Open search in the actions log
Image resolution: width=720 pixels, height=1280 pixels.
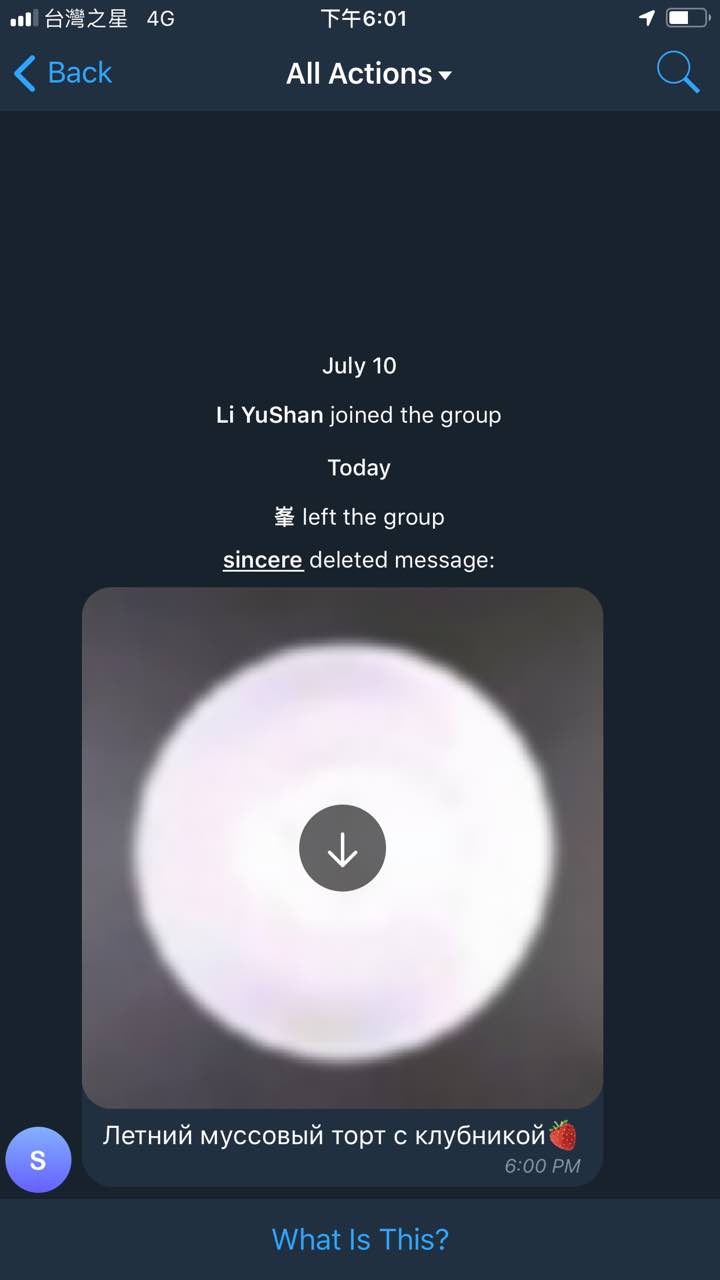pyautogui.click(x=677, y=73)
